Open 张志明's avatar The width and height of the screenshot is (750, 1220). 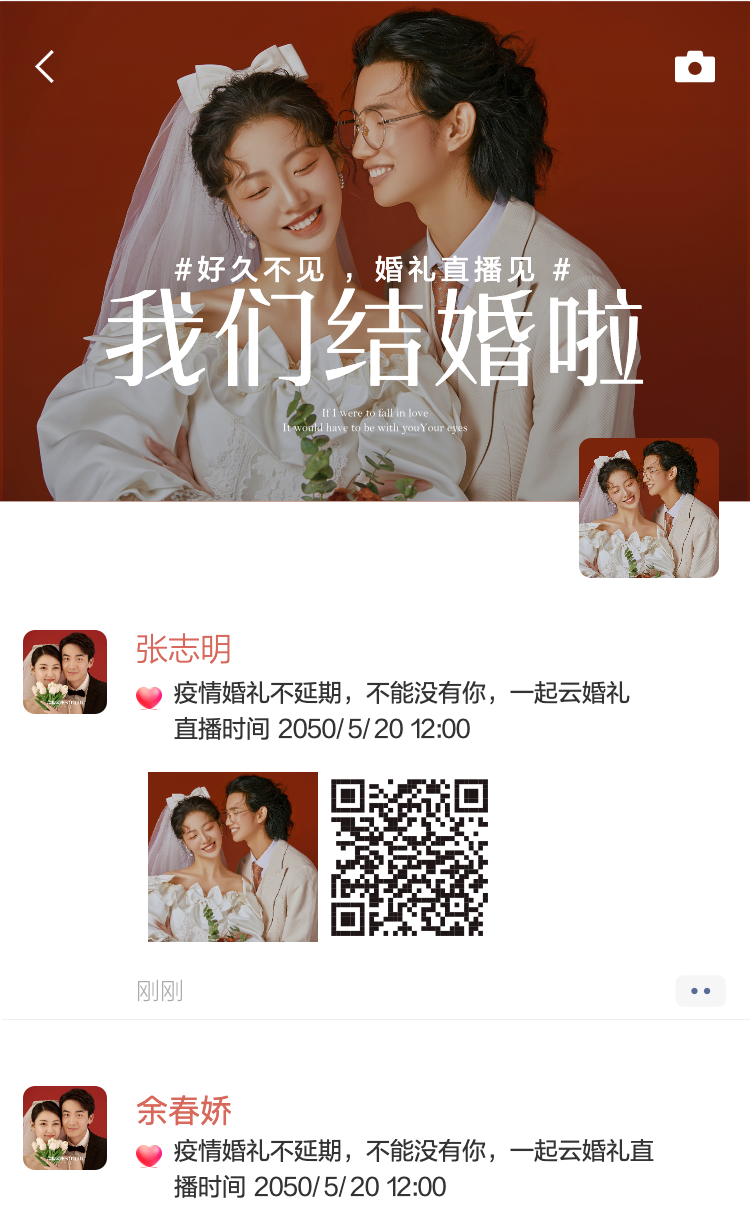(65, 672)
